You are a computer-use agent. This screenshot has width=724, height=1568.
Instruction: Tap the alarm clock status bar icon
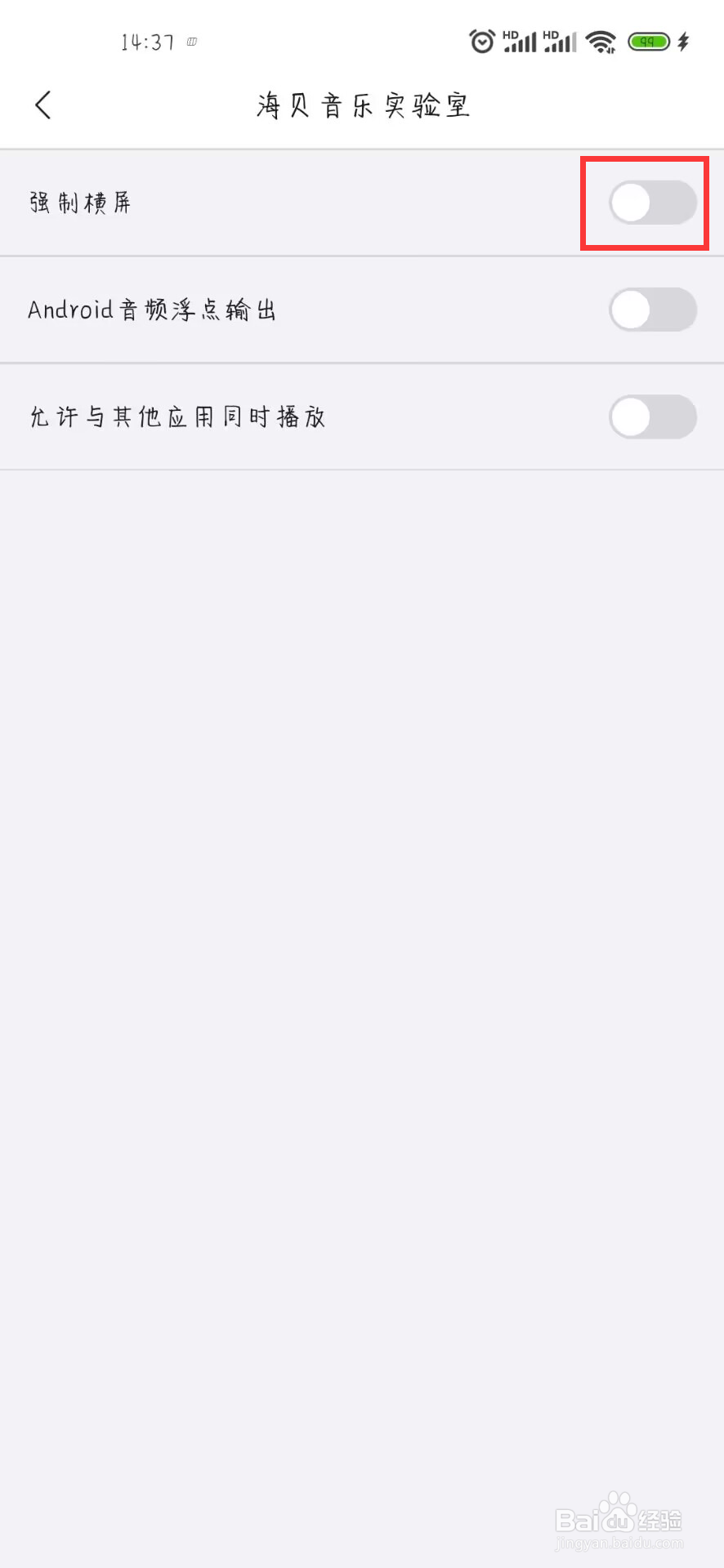pyautogui.click(x=480, y=39)
